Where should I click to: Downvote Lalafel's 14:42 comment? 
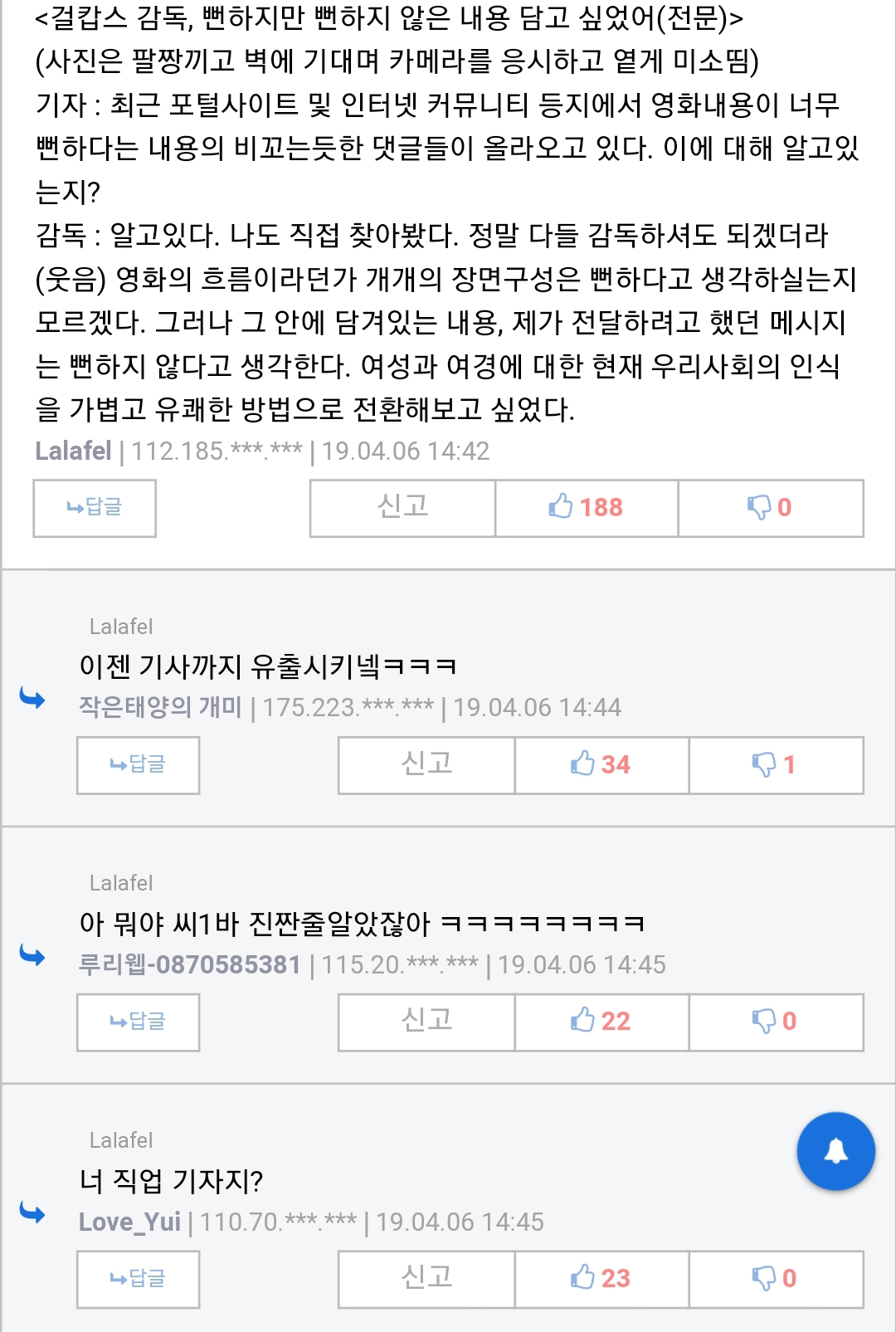771,508
